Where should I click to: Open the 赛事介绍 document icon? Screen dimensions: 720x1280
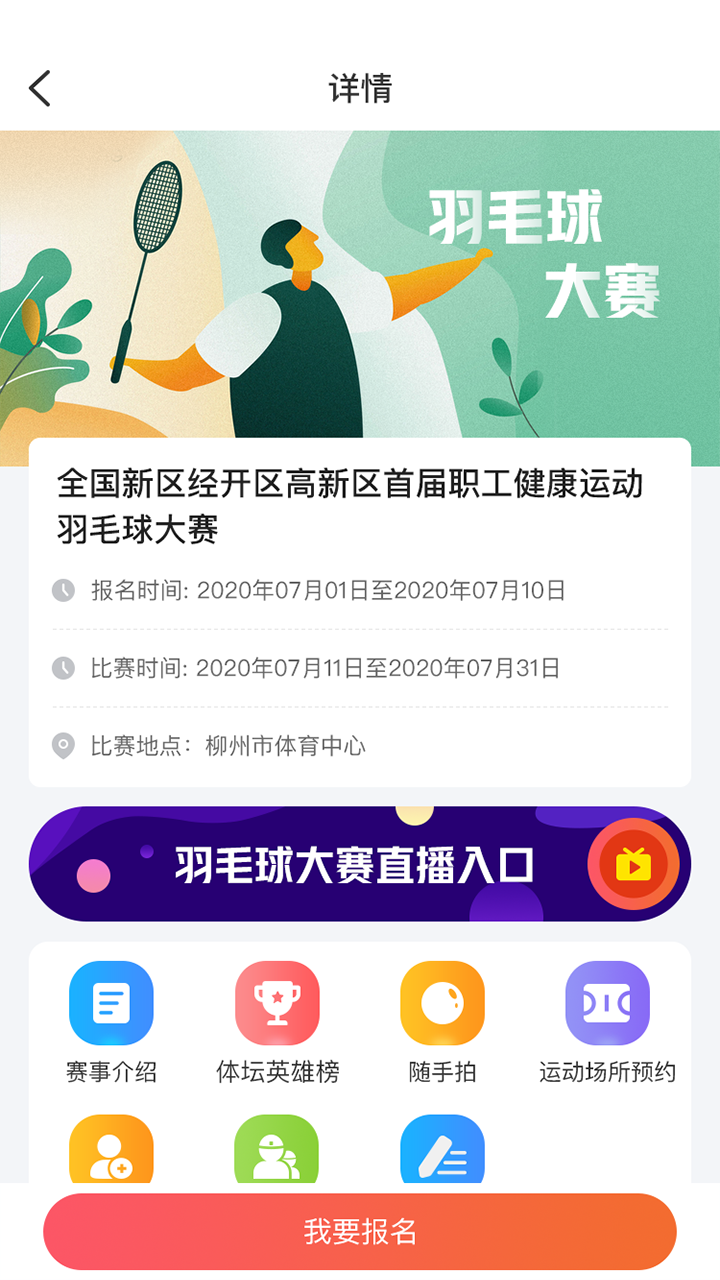tap(110, 1000)
